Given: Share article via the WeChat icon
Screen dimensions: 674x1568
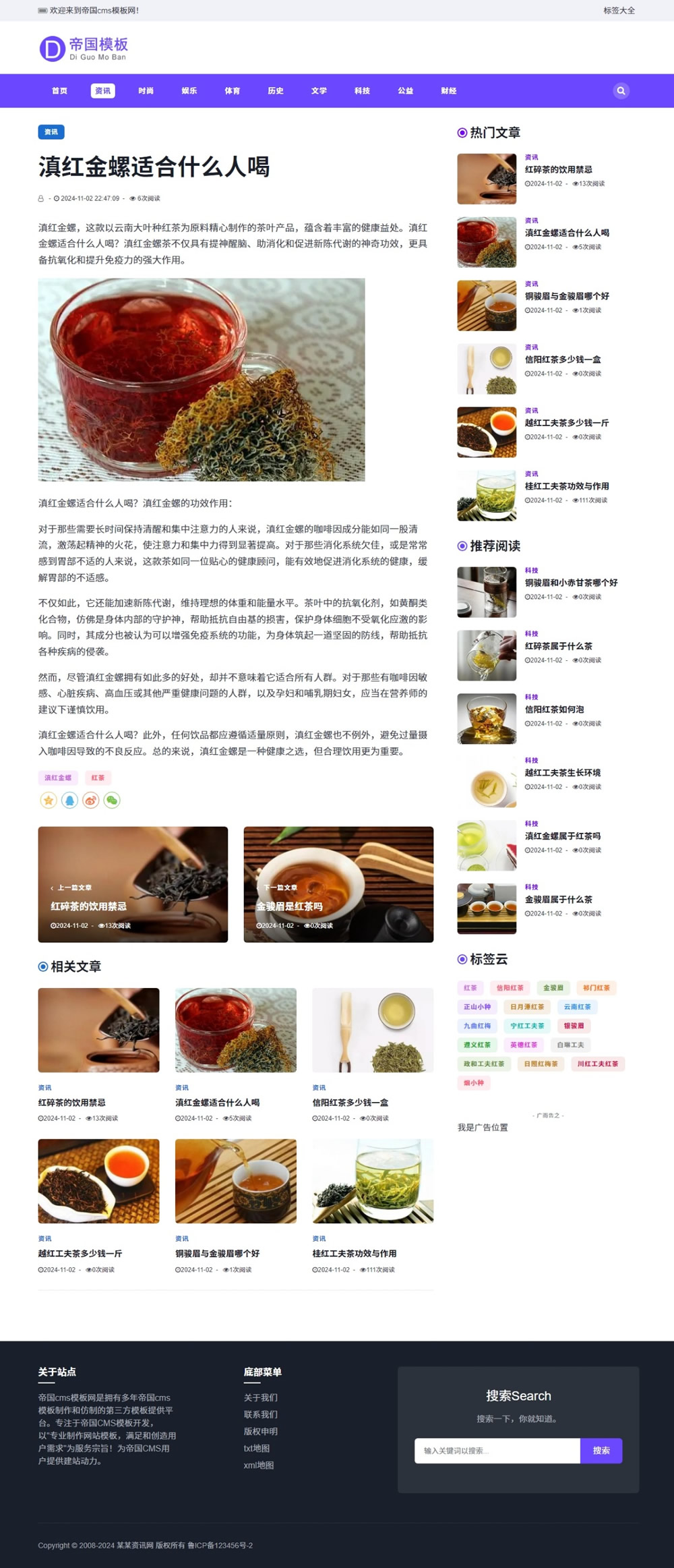Looking at the screenshot, I should click(112, 801).
